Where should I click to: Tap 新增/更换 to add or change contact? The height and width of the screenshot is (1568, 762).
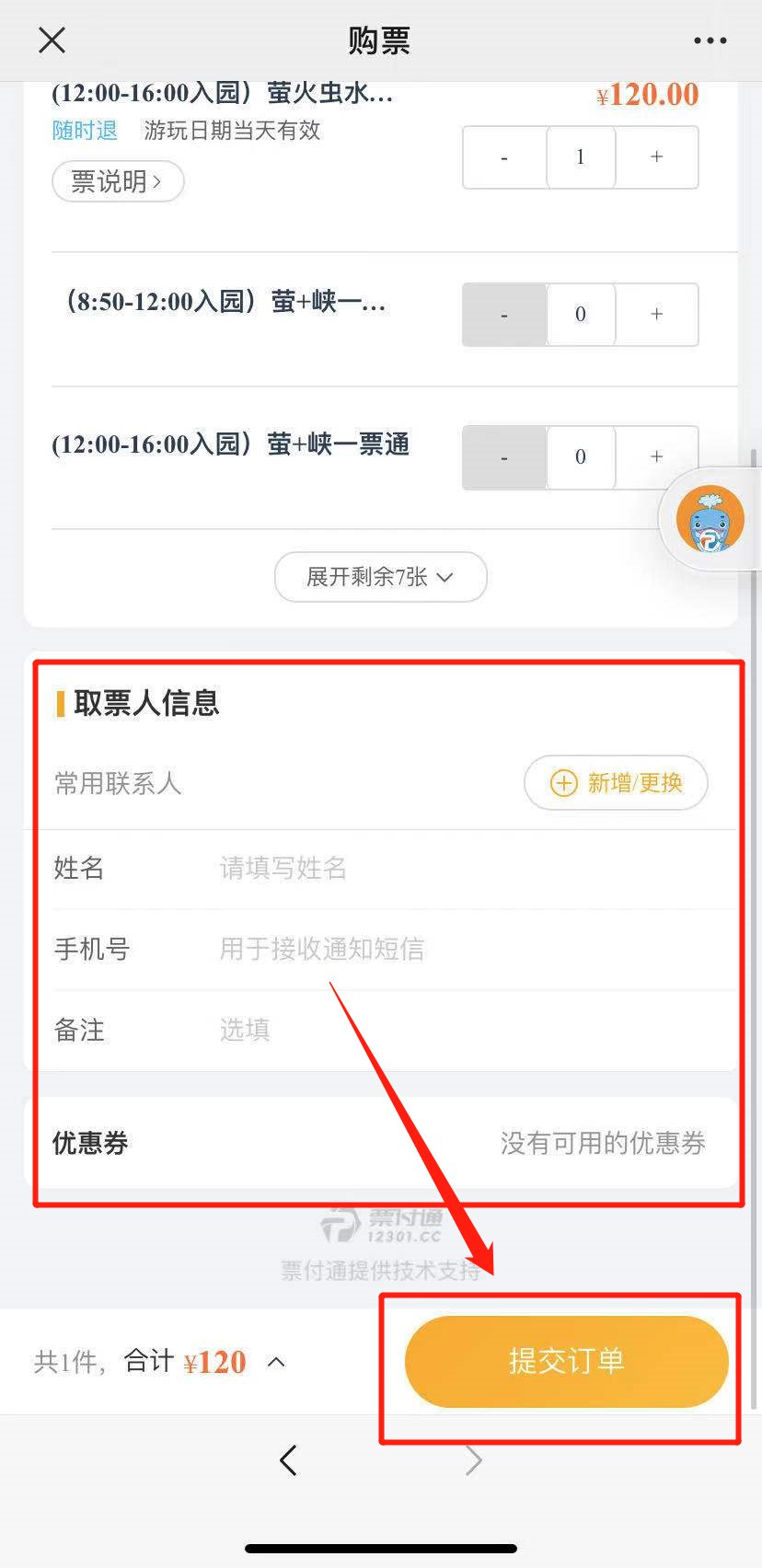(616, 783)
